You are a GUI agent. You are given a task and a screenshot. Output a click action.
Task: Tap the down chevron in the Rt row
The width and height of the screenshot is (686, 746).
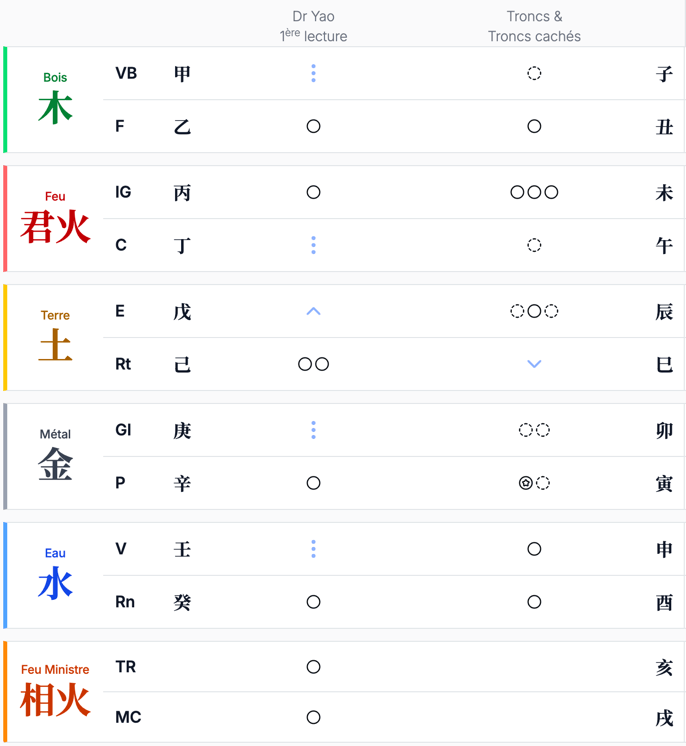point(534,364)
